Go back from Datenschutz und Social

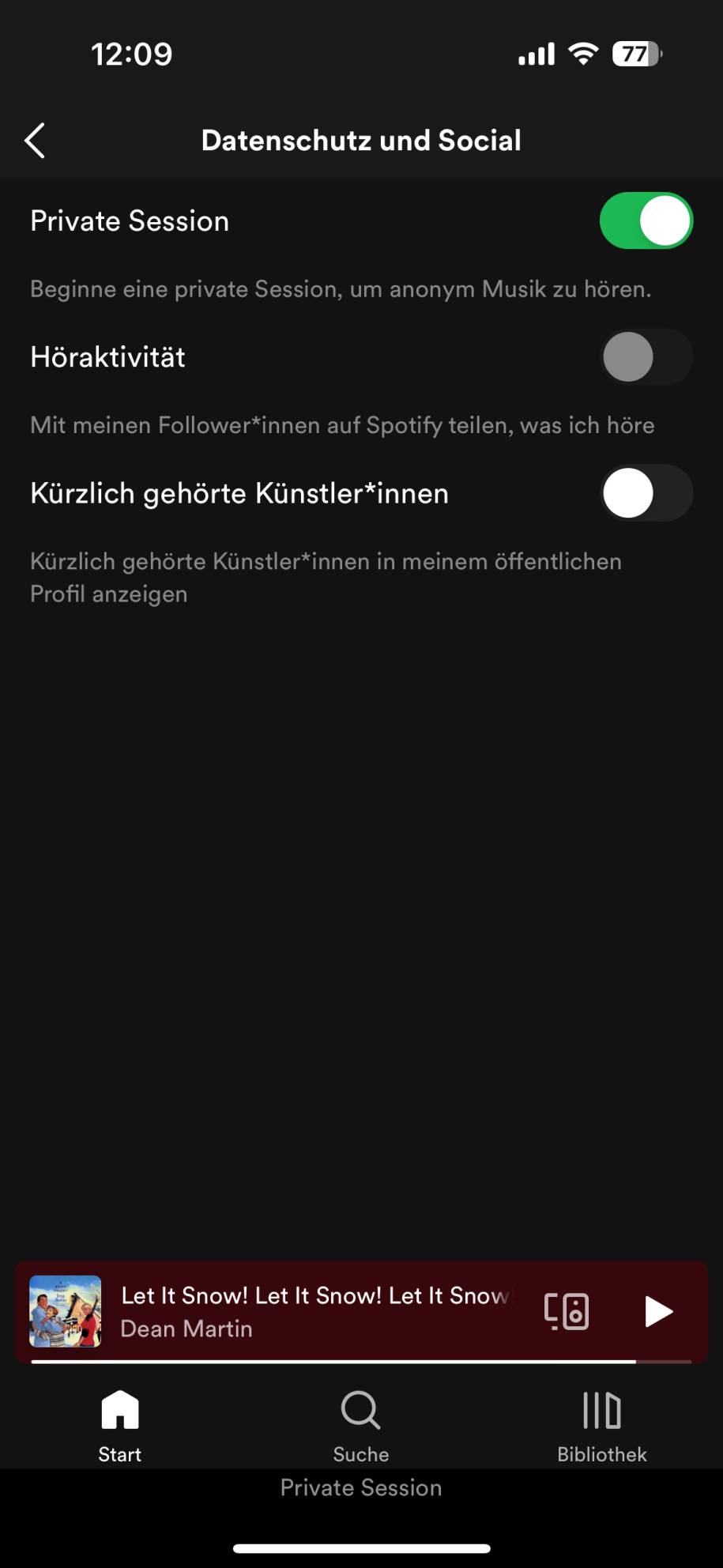[36, 141]
